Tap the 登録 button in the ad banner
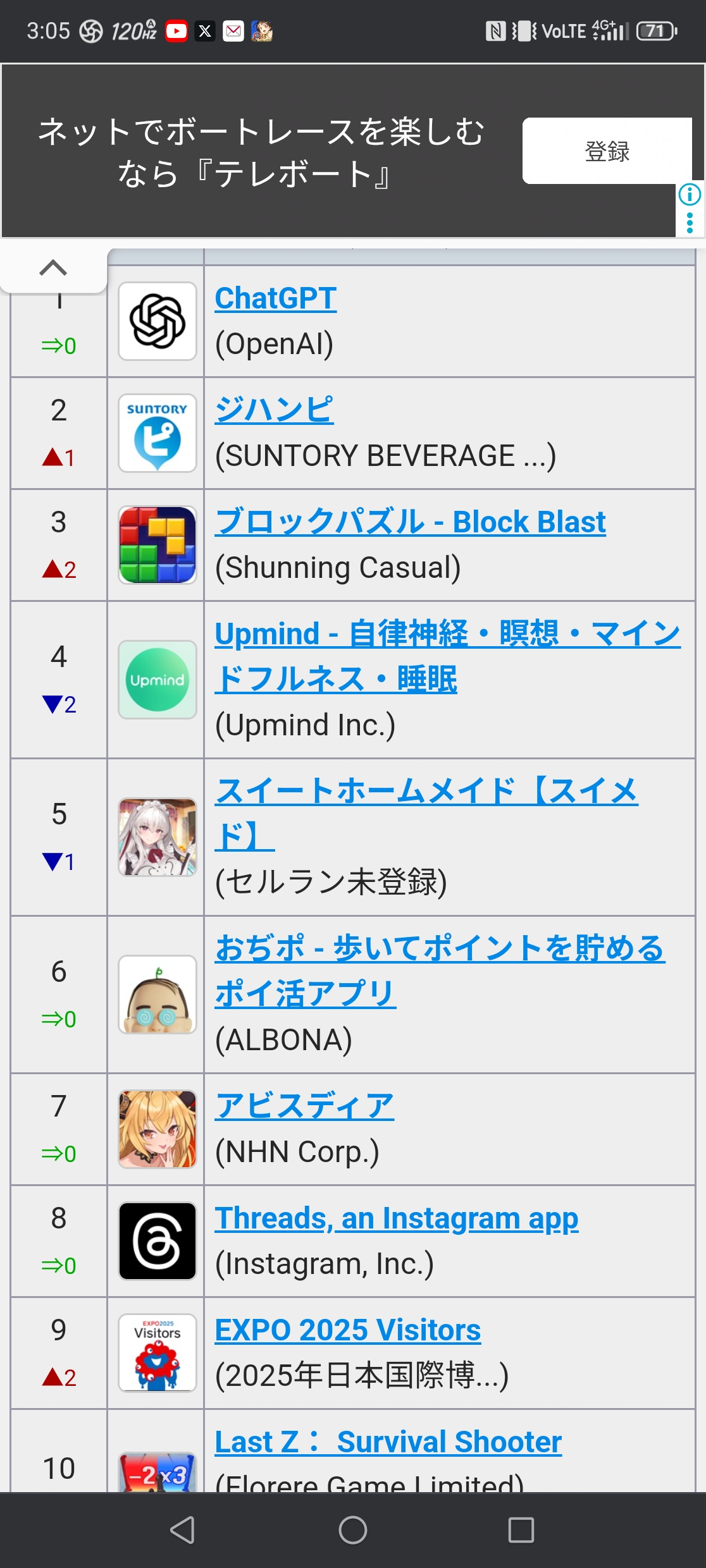This screenshot has width=706, height=1568. [x=607, y=151]
